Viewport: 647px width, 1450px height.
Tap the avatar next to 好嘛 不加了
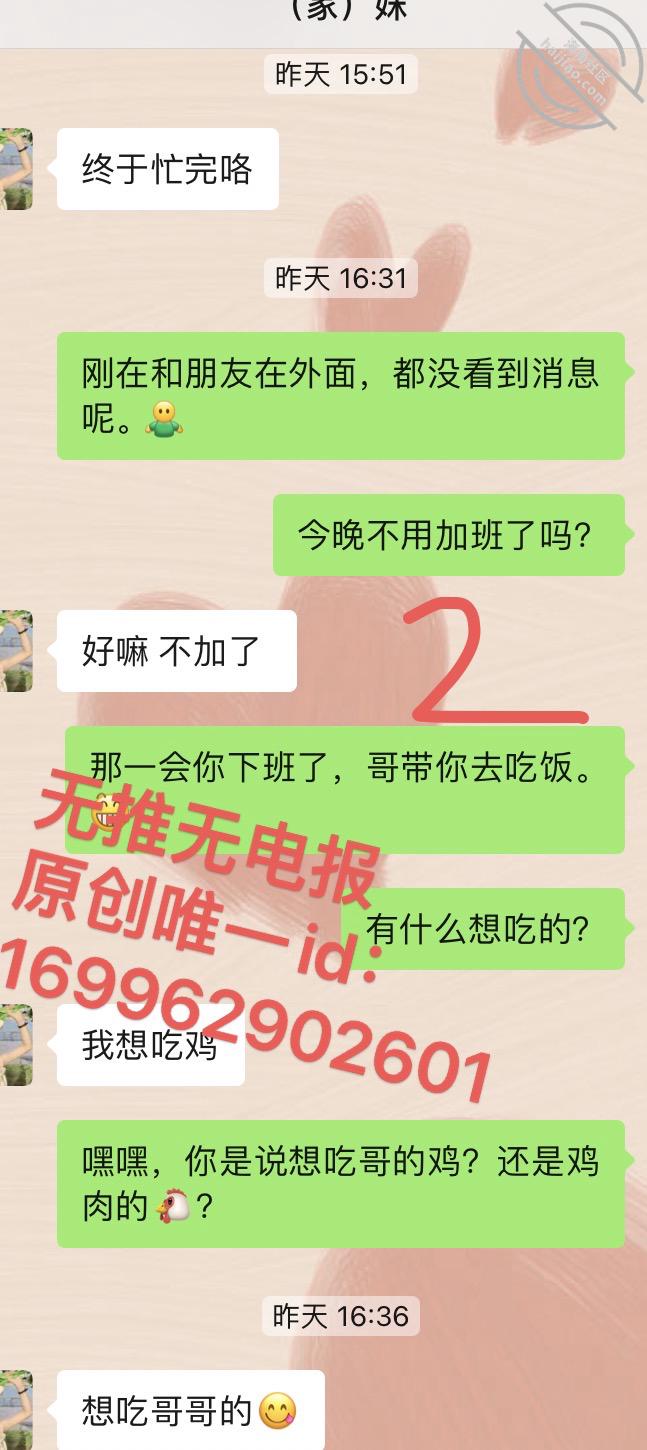coord(16,651)
